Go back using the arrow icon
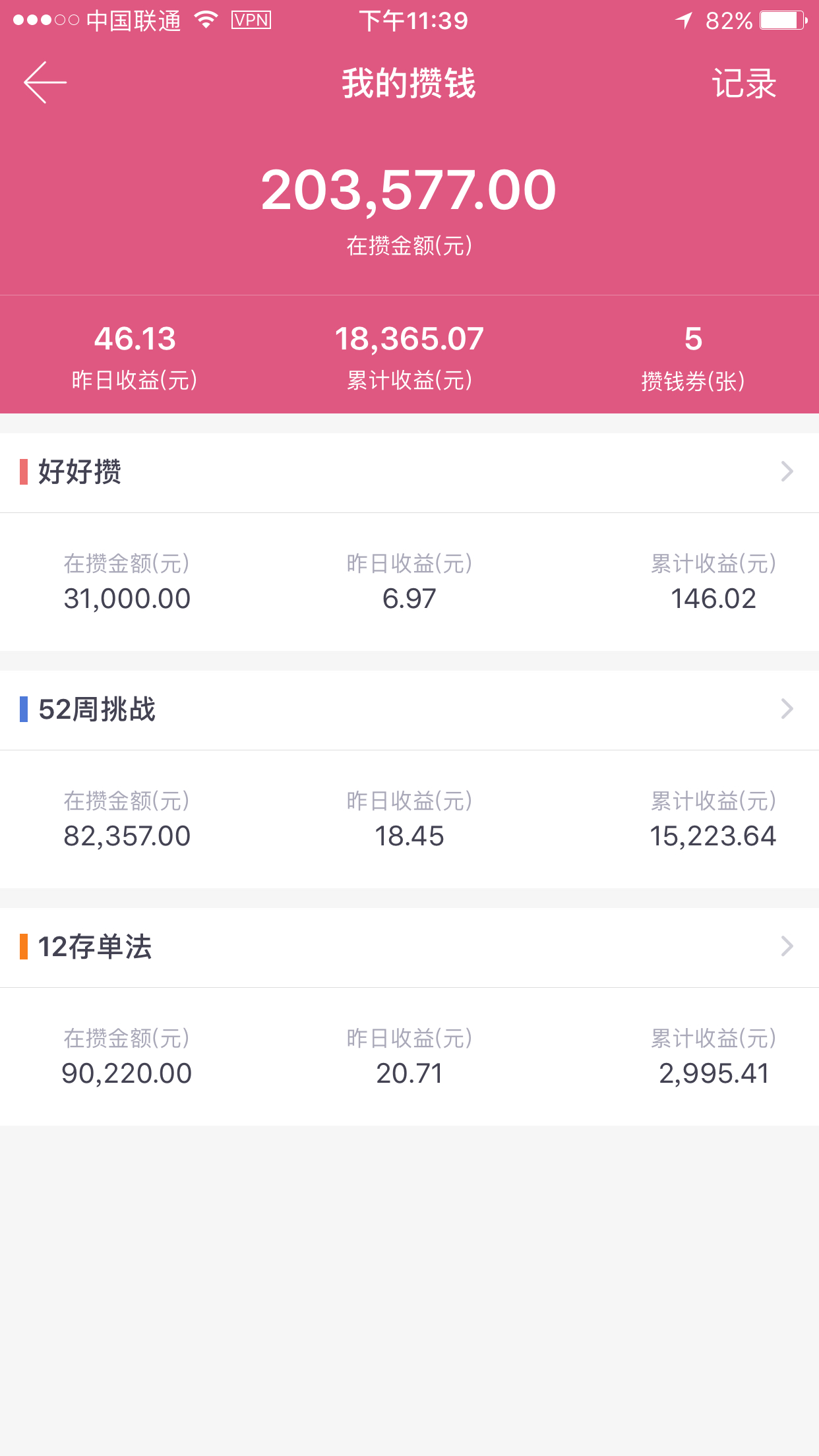The image size is (819, 1456). tap(45, 82)
